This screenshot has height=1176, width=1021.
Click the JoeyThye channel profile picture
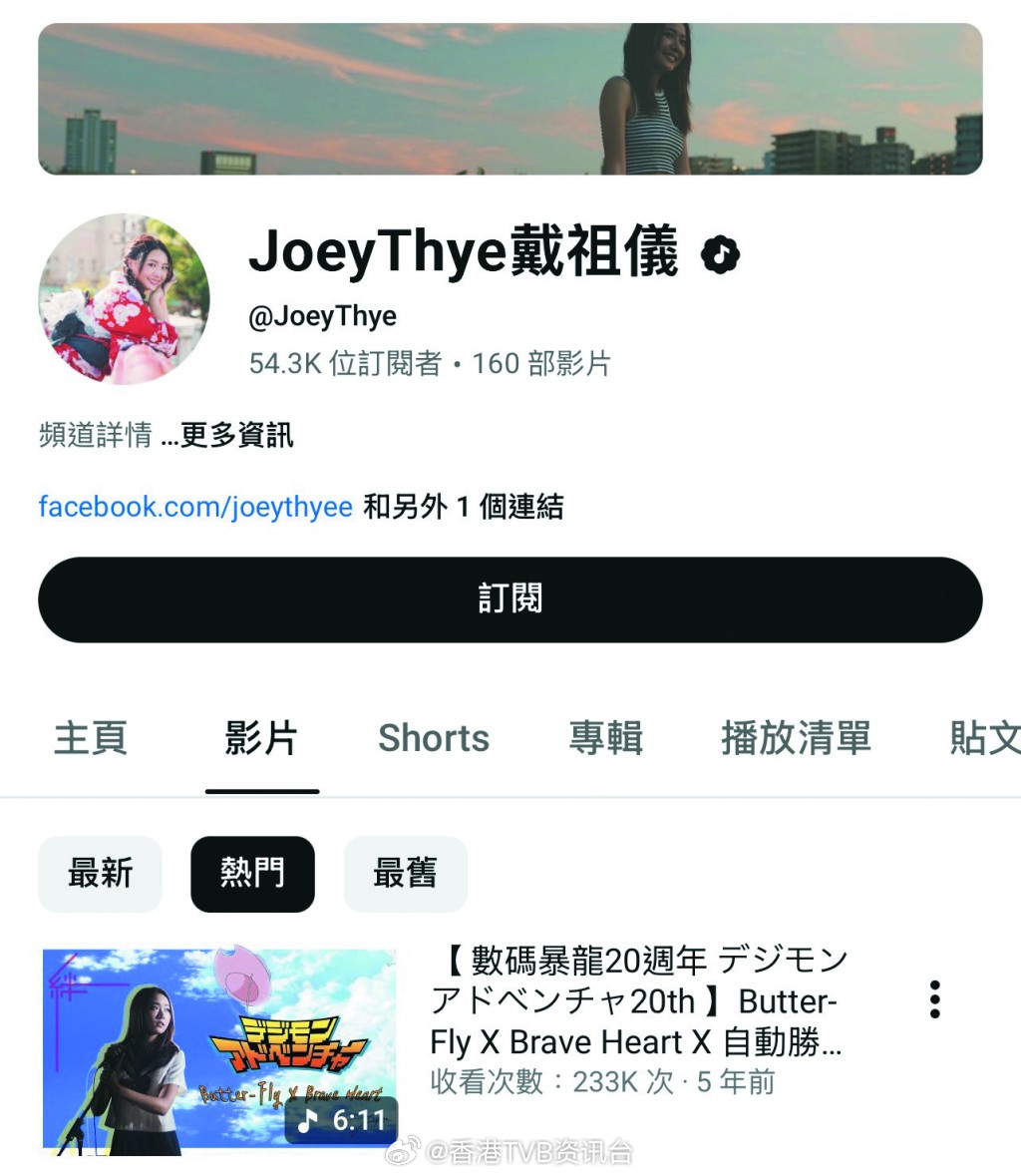123,299
